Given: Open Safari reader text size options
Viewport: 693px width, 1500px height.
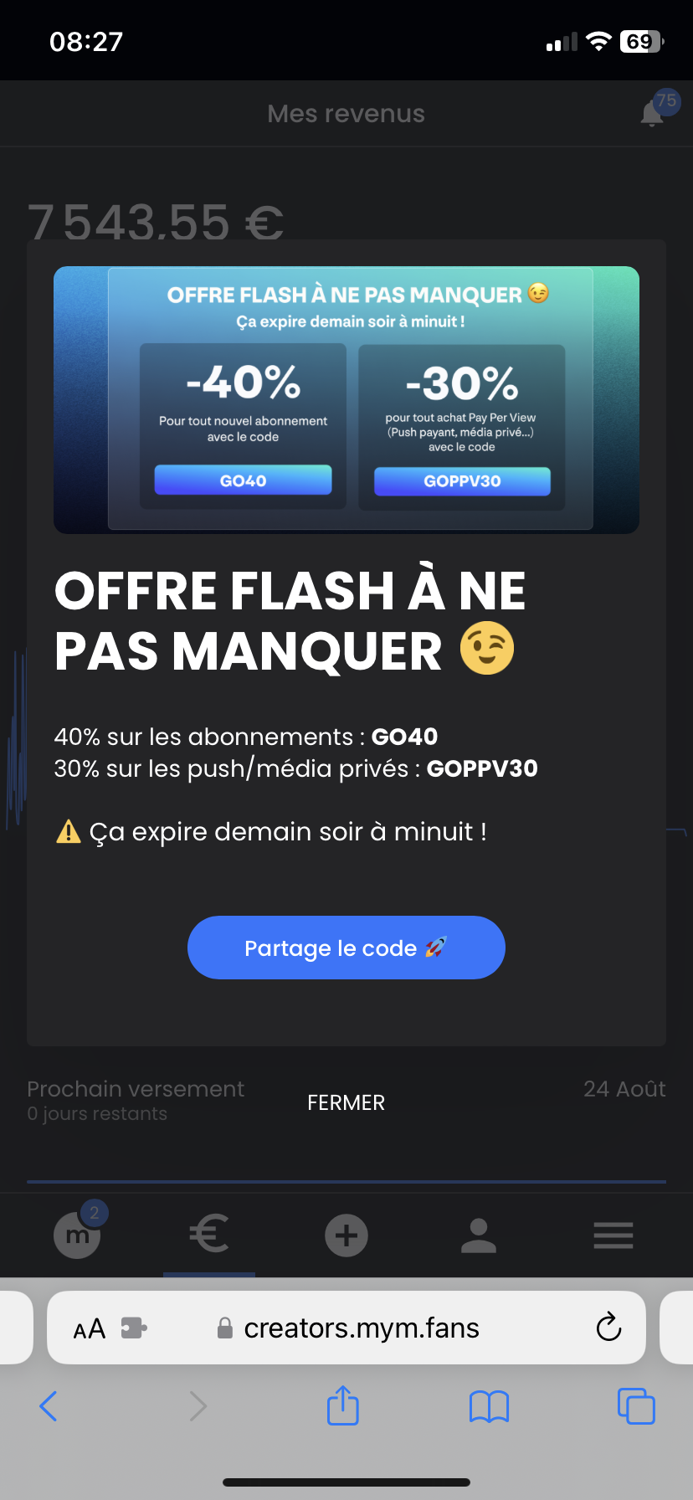Looking at the screenshot, I should pyautogui.click(x=89, y=1329).
